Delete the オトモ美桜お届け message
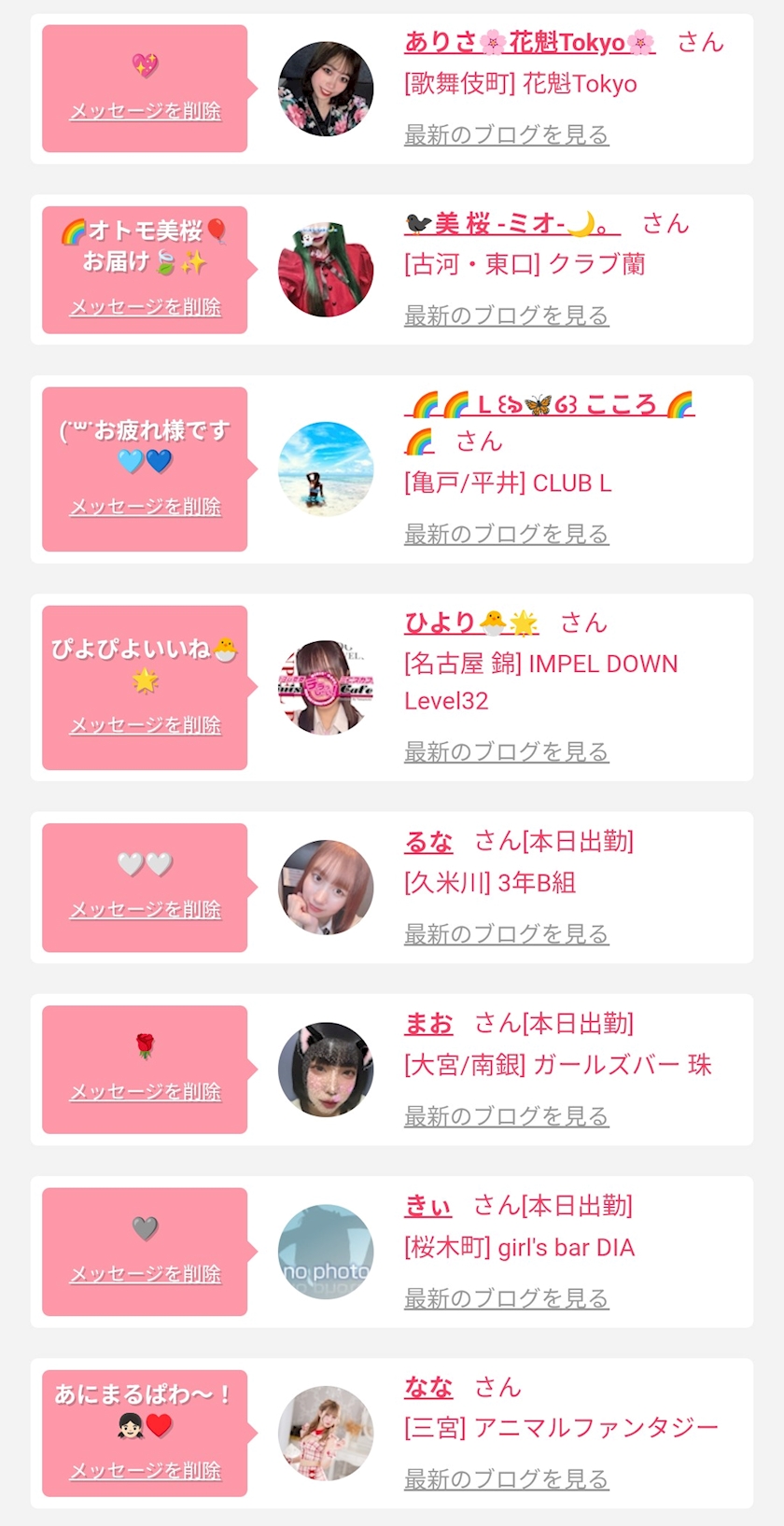This screenshot has height=1526, width=784. (146, 307)
